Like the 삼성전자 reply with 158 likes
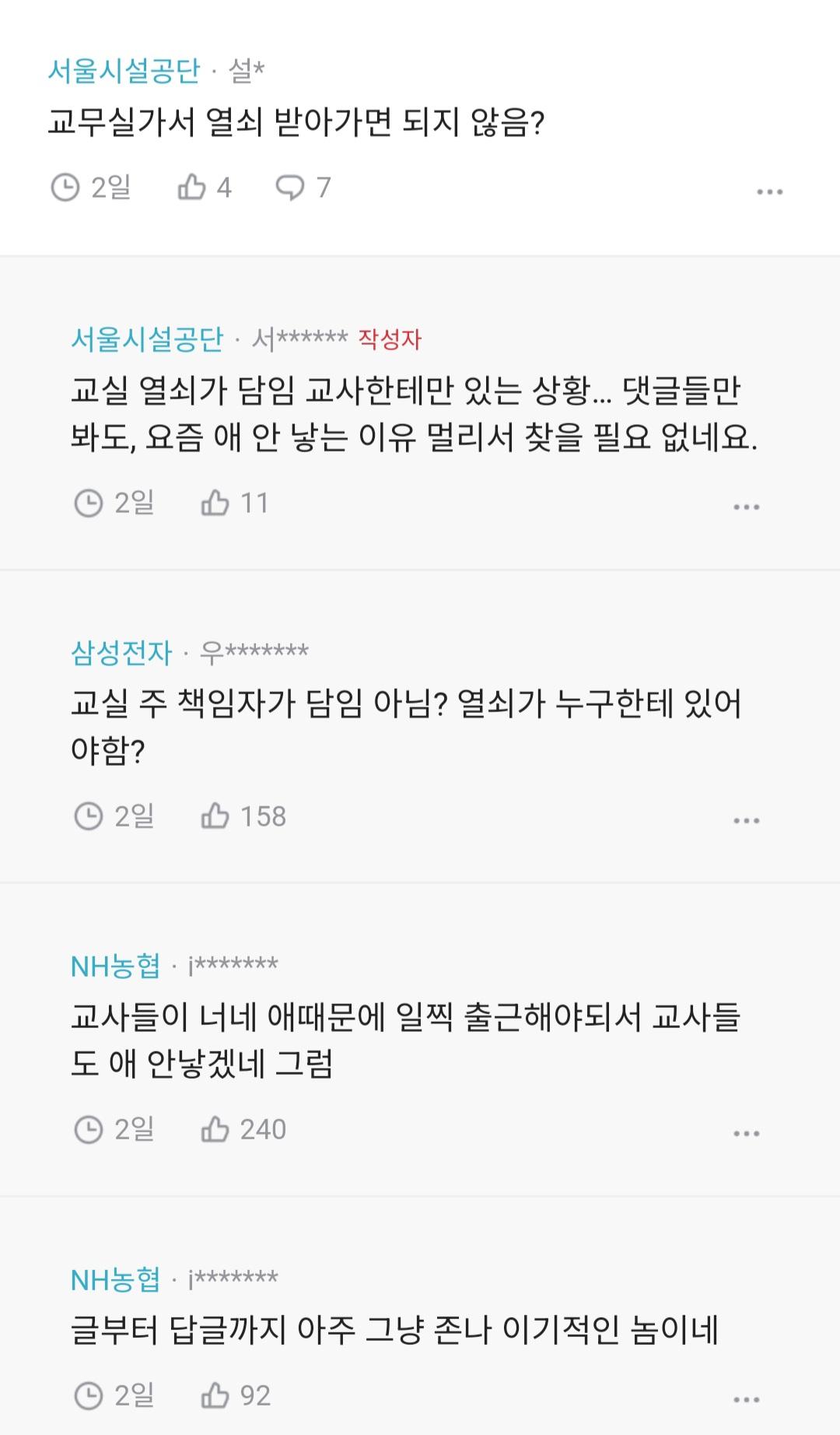 [x=215, y=816]
